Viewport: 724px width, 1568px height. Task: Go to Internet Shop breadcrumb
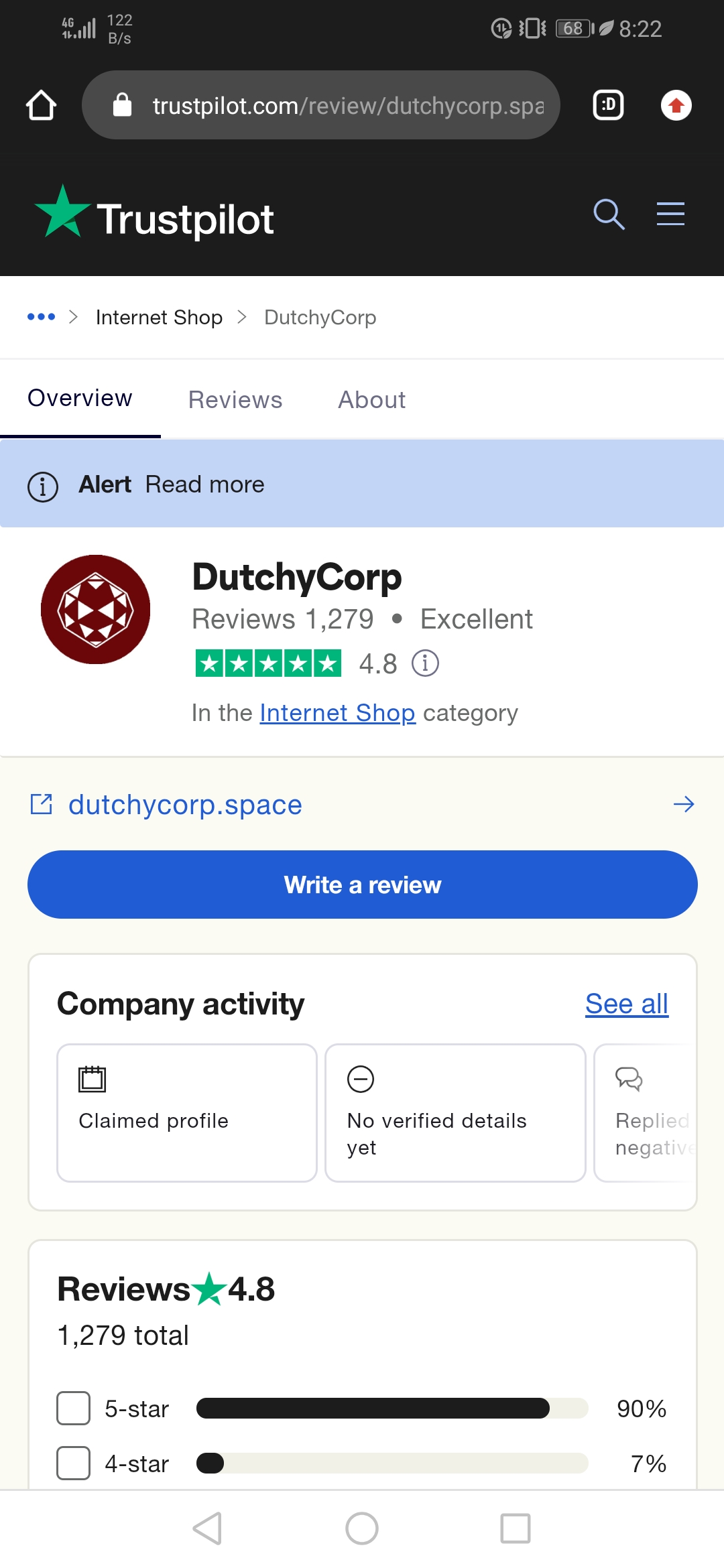click(x=159, y=317)
